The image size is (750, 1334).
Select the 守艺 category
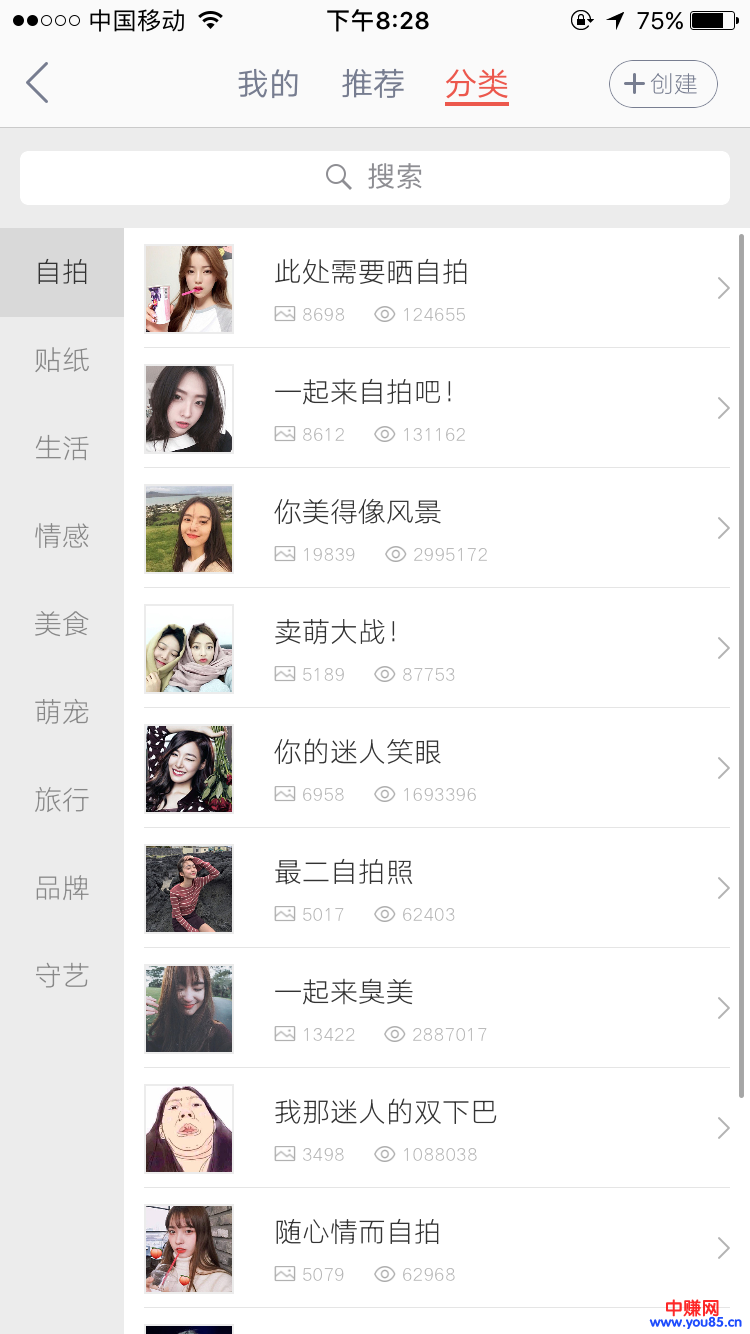[62, 976]
